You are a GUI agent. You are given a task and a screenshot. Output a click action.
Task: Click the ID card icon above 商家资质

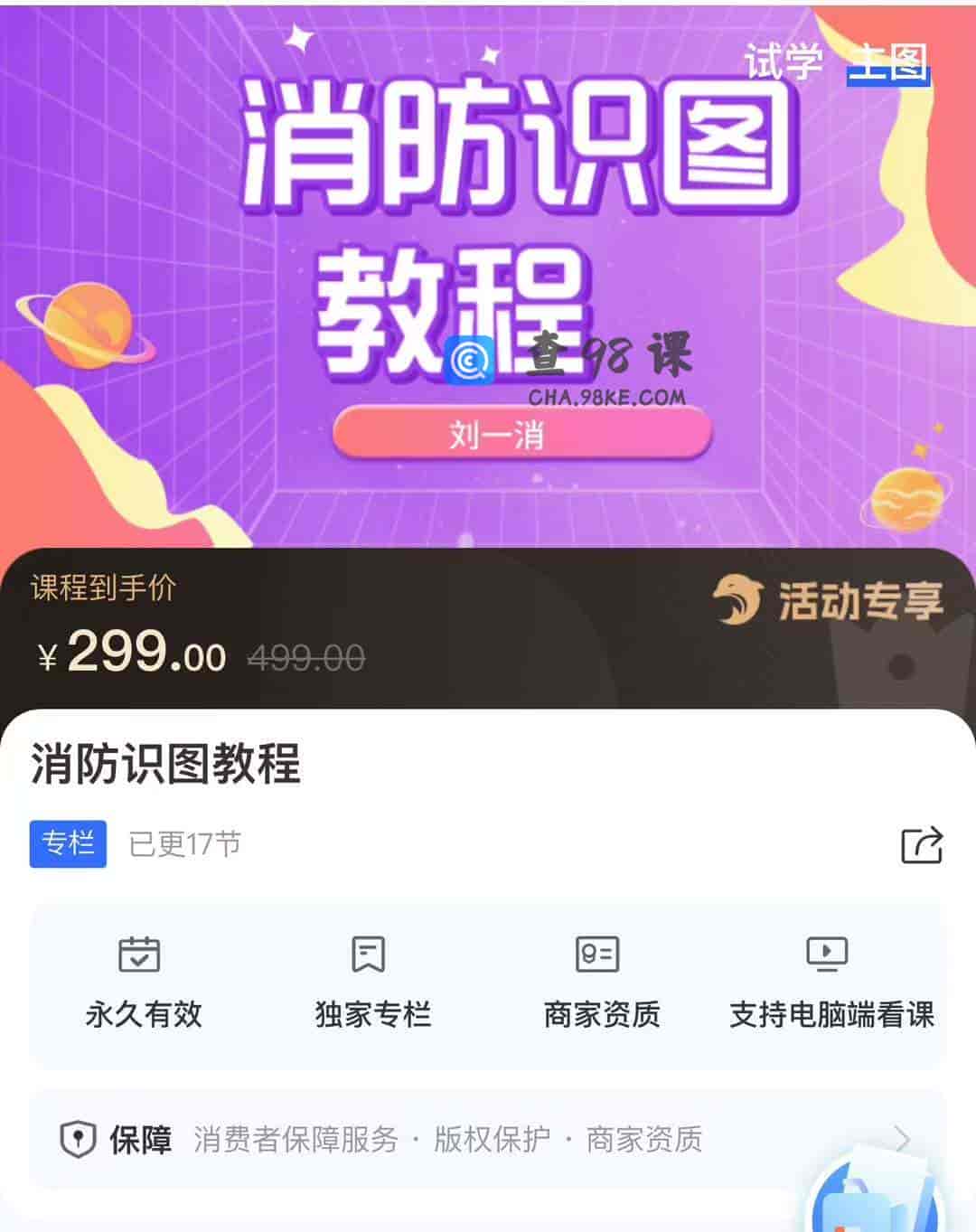[598, 954]
